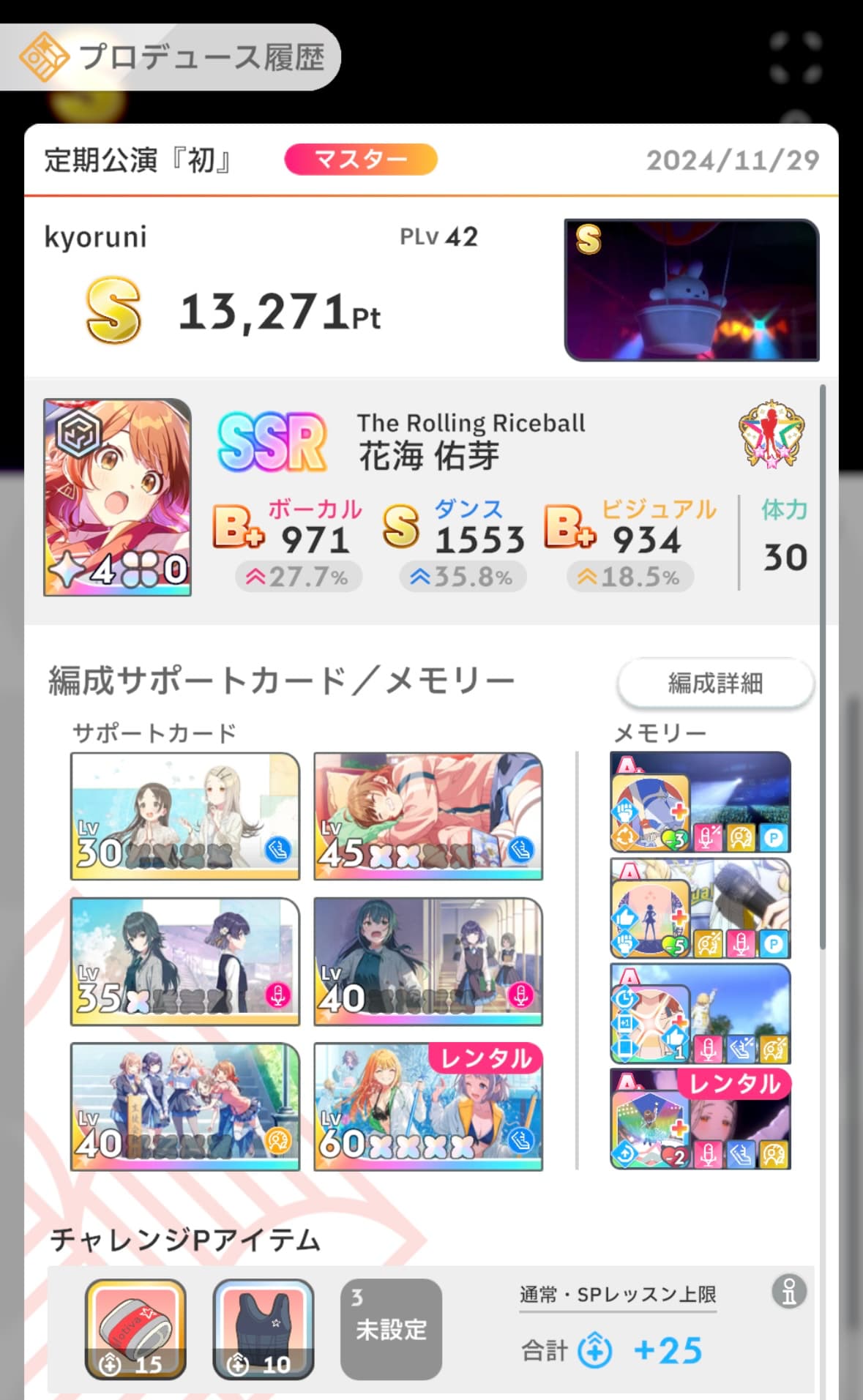View the Lv 60 rental support card
Viewport: 863px width, 1400px height.
(x=428, y=1106)
